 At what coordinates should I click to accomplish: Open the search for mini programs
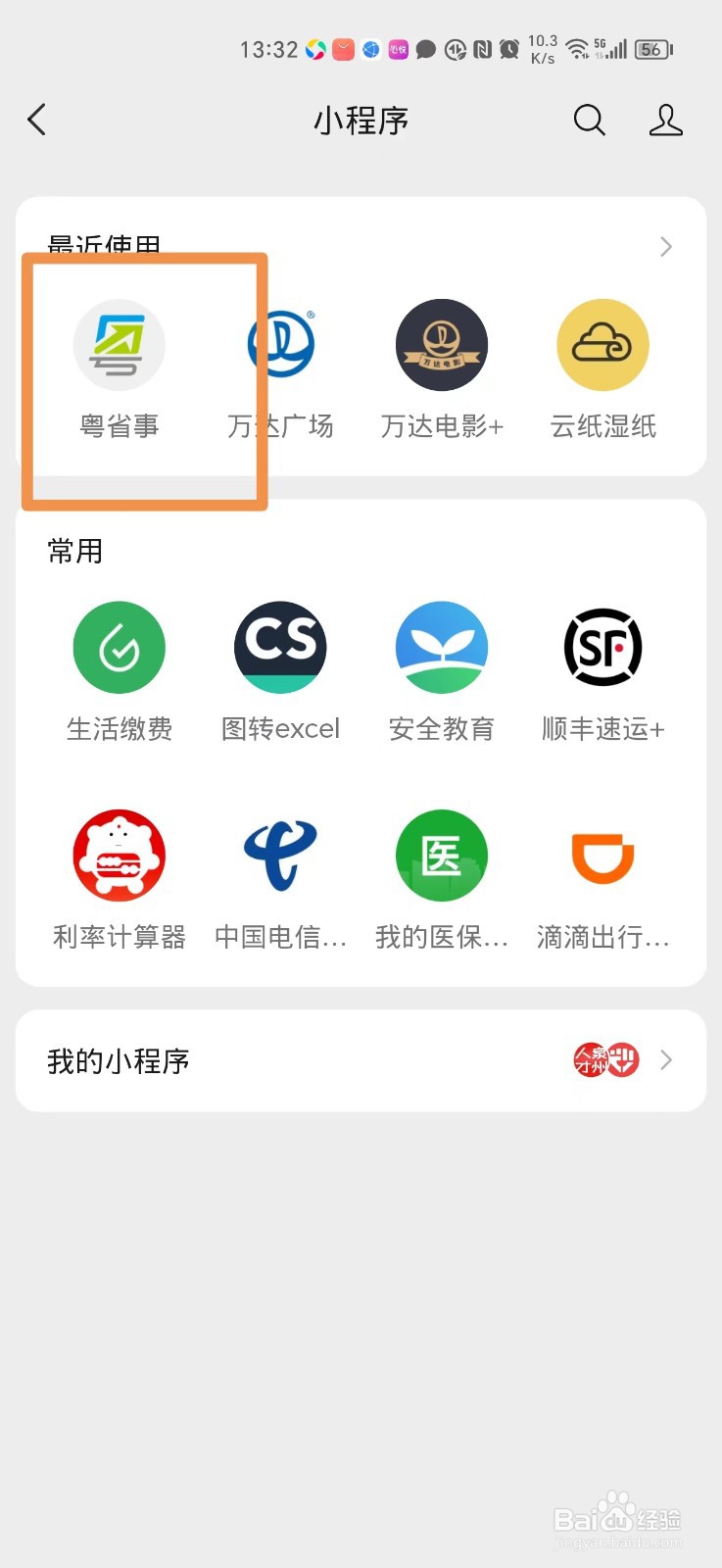[590, 120]
